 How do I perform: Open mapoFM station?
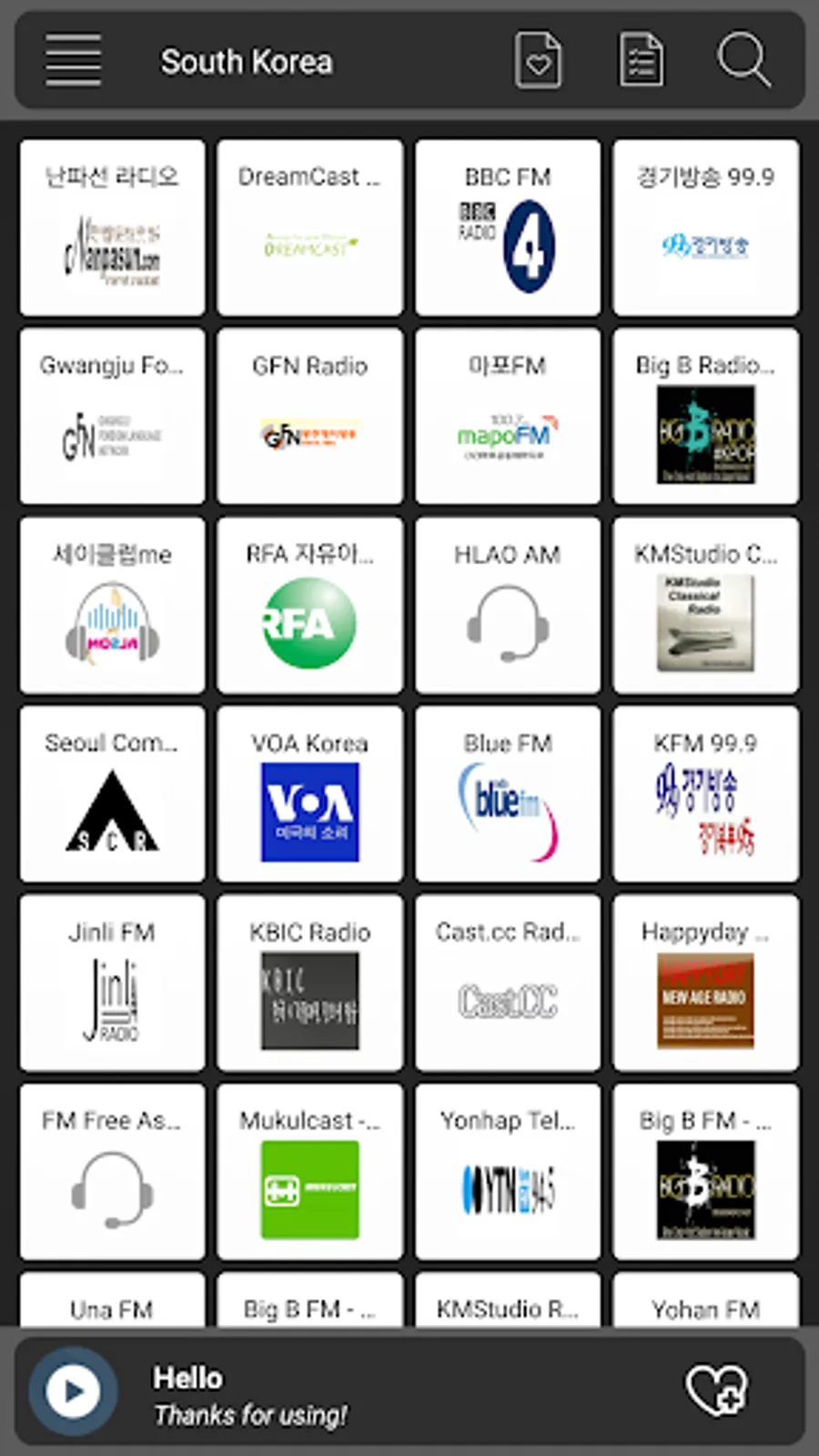click(x=508, y=416)
